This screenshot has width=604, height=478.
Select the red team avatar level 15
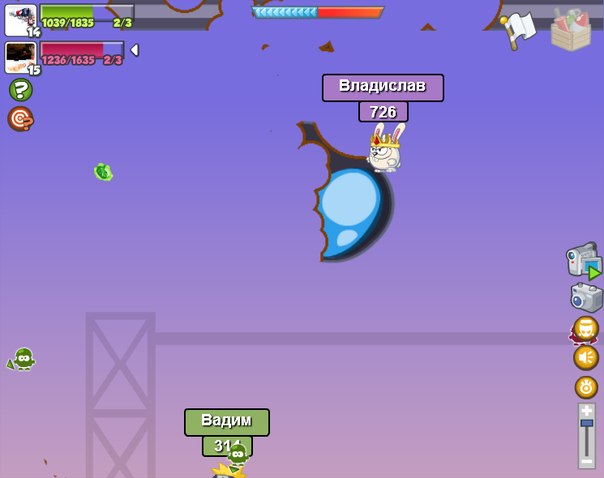21,55
